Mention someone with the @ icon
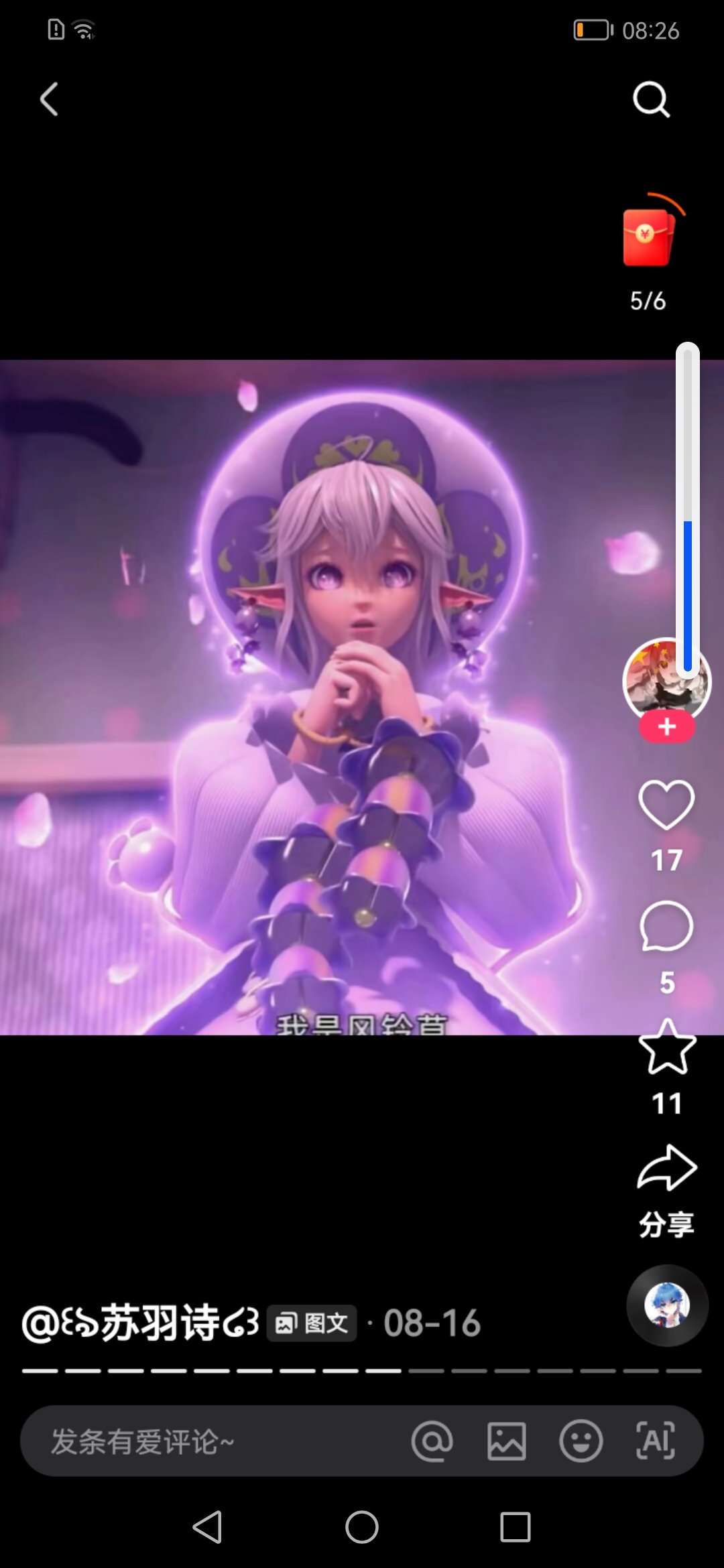 [x=432, y=1441]
